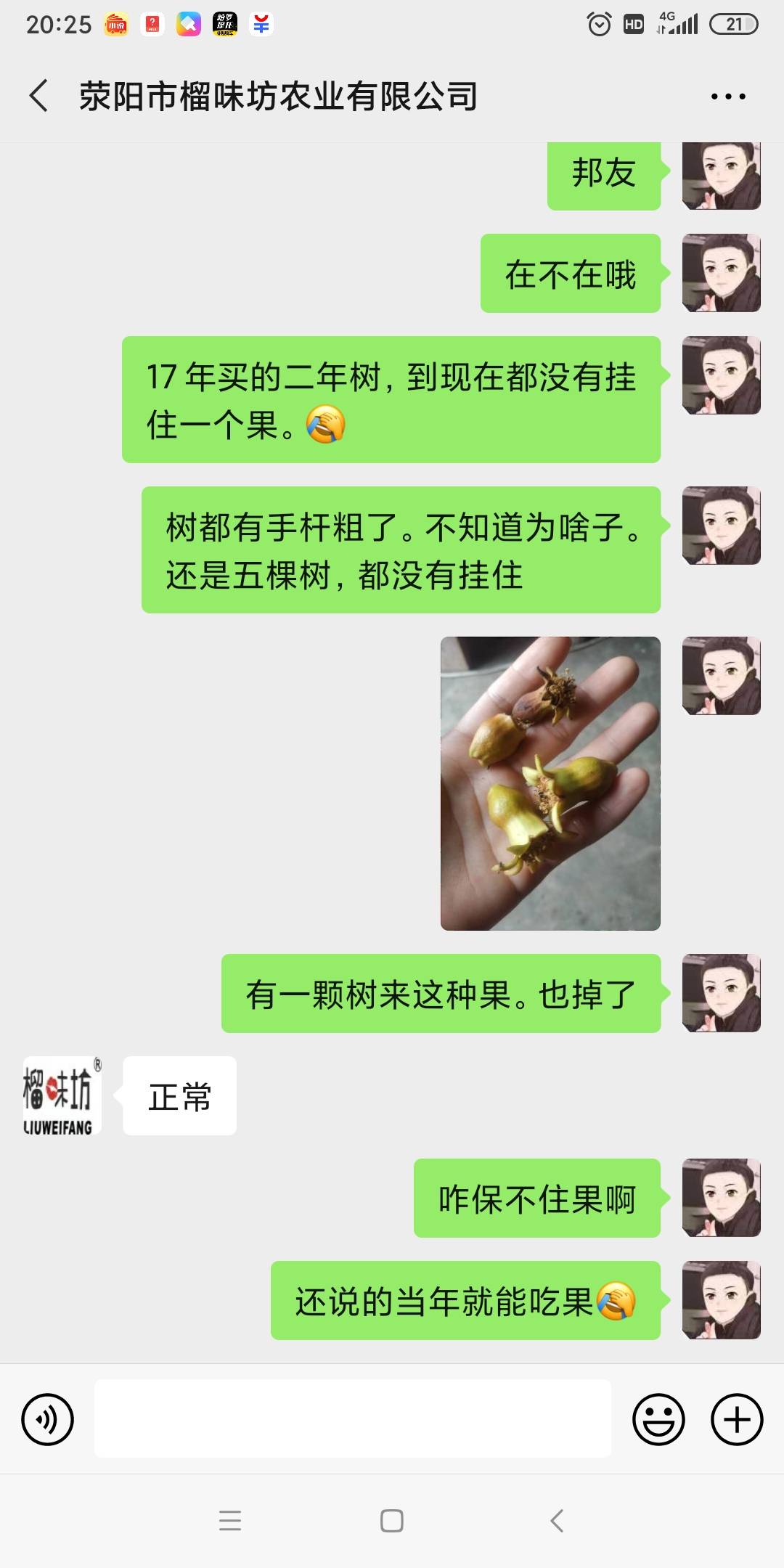
Task: Open the three-dot chat options menu
Action: tap(728, 96)
